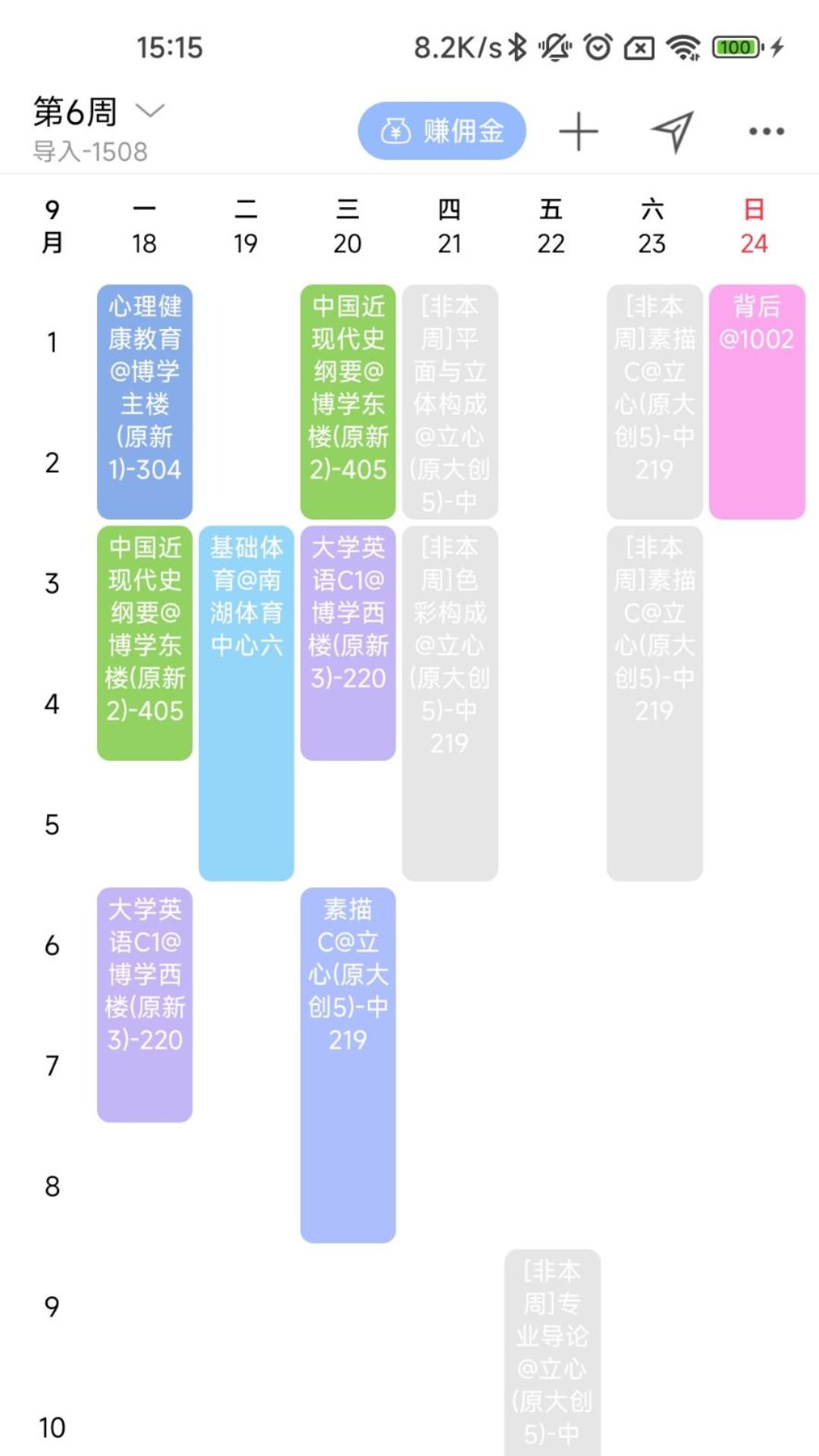Open the three-dot overflow menu
Viewport: 819px width, 1456px height.
[766, 131]
